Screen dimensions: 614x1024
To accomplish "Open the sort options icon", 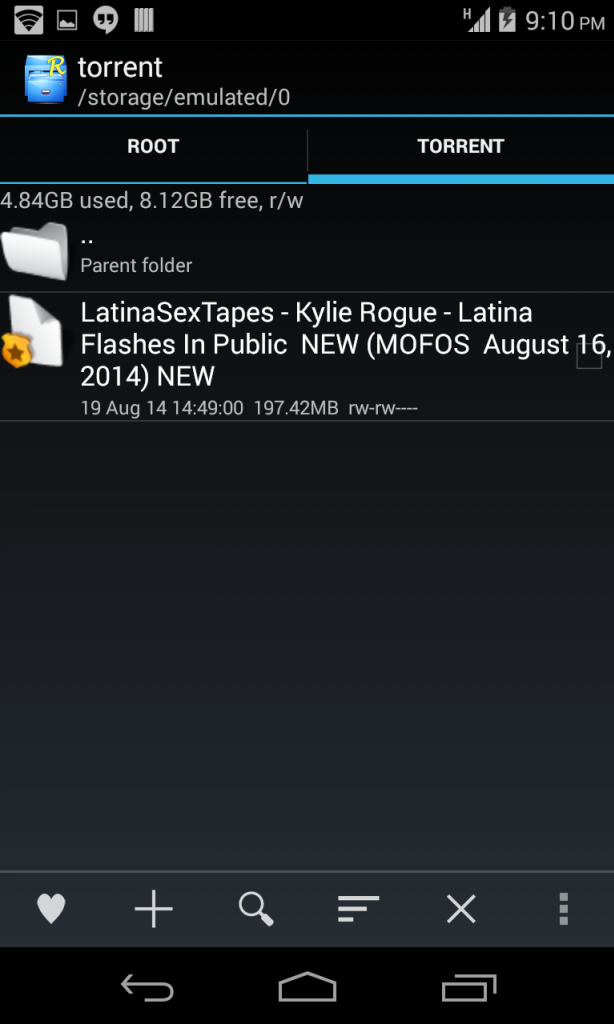I will pos(358,909).
